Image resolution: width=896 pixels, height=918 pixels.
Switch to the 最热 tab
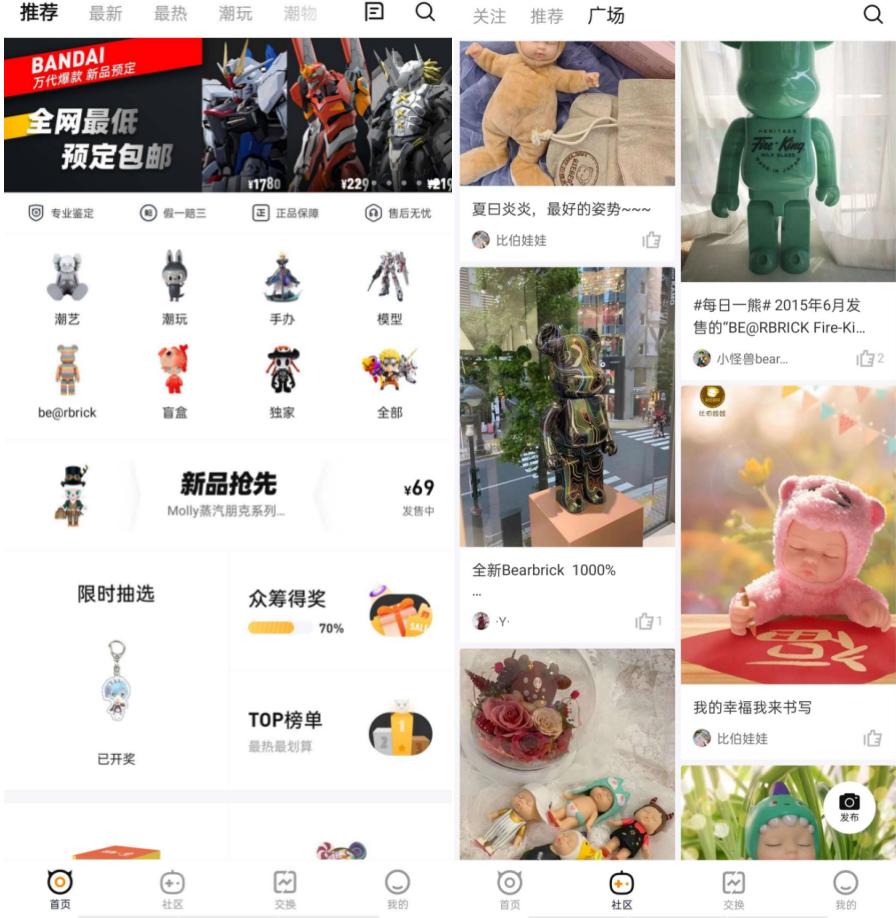click(170, 14)
